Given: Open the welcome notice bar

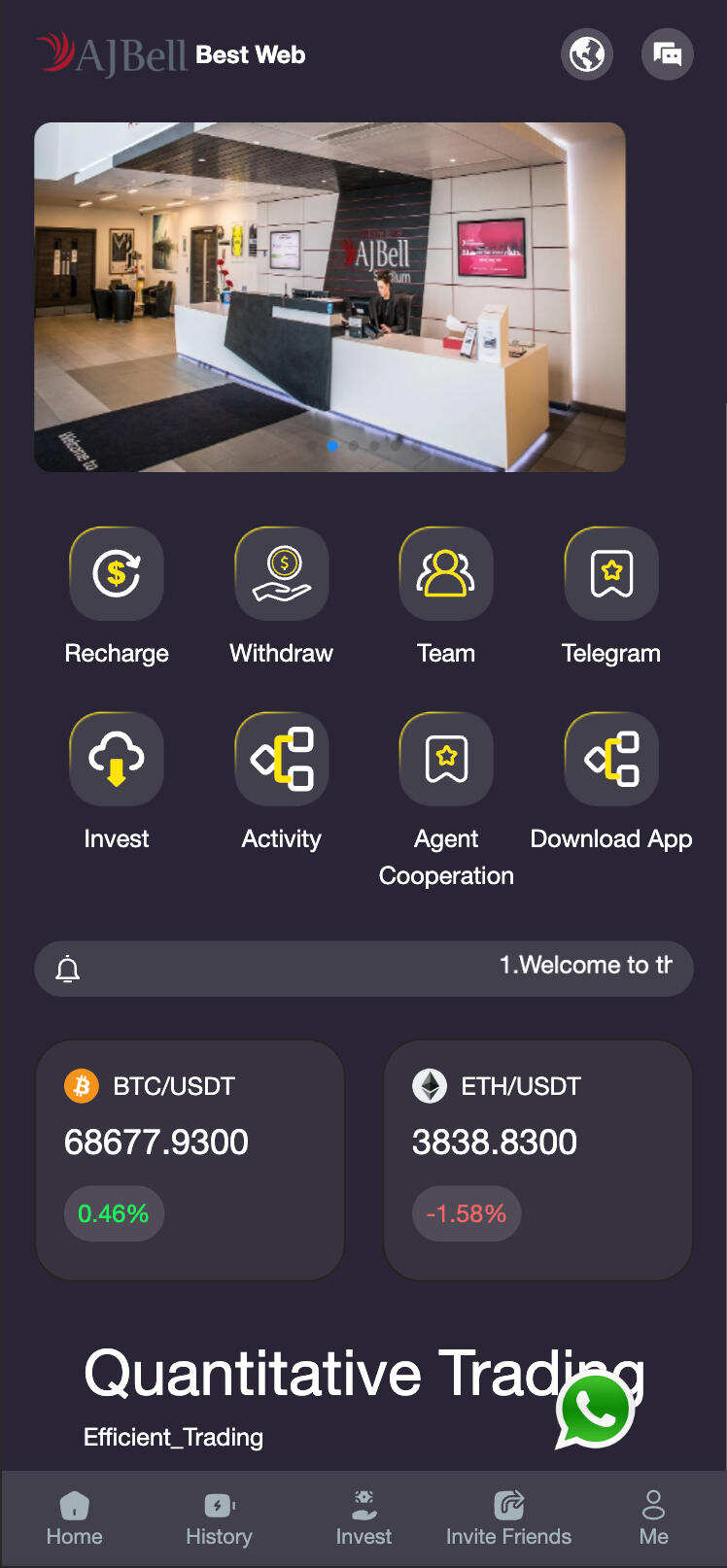Looking at the screenshot, I should point(363,969).
